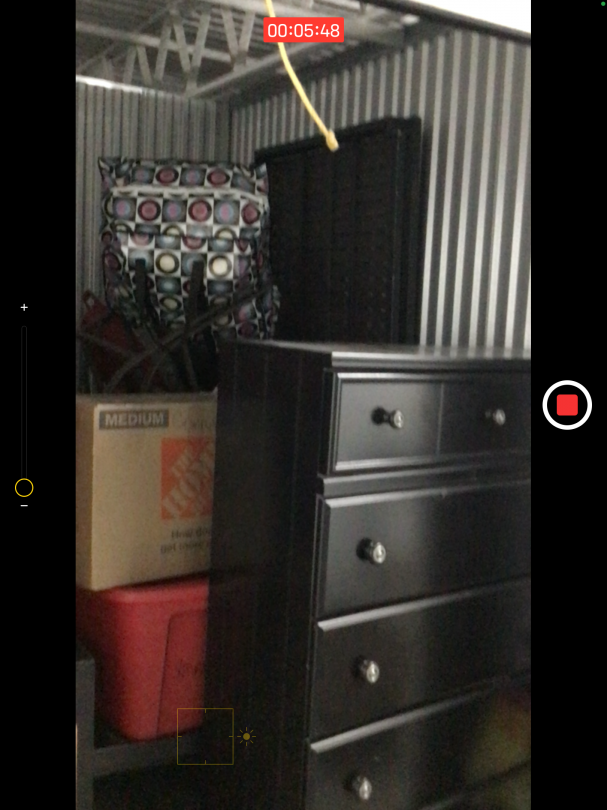
Task: Tap the plus sign to zoom in
Action: (x=24, y=307)
